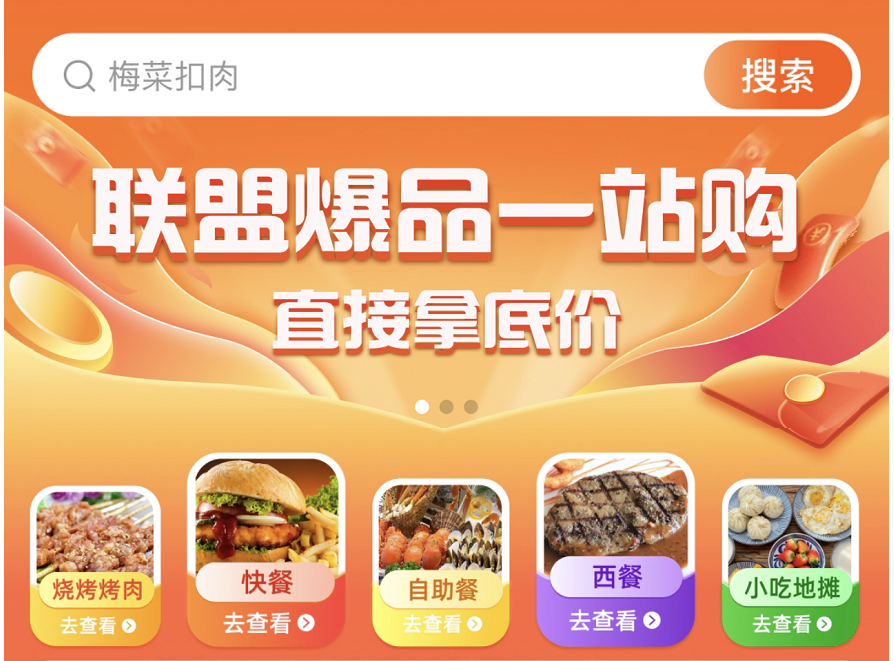Viewport: 894px width, 661px height.
Task: Open the 联盟爆品一站购 promotional banner
Action: click(x=446, y=260)
